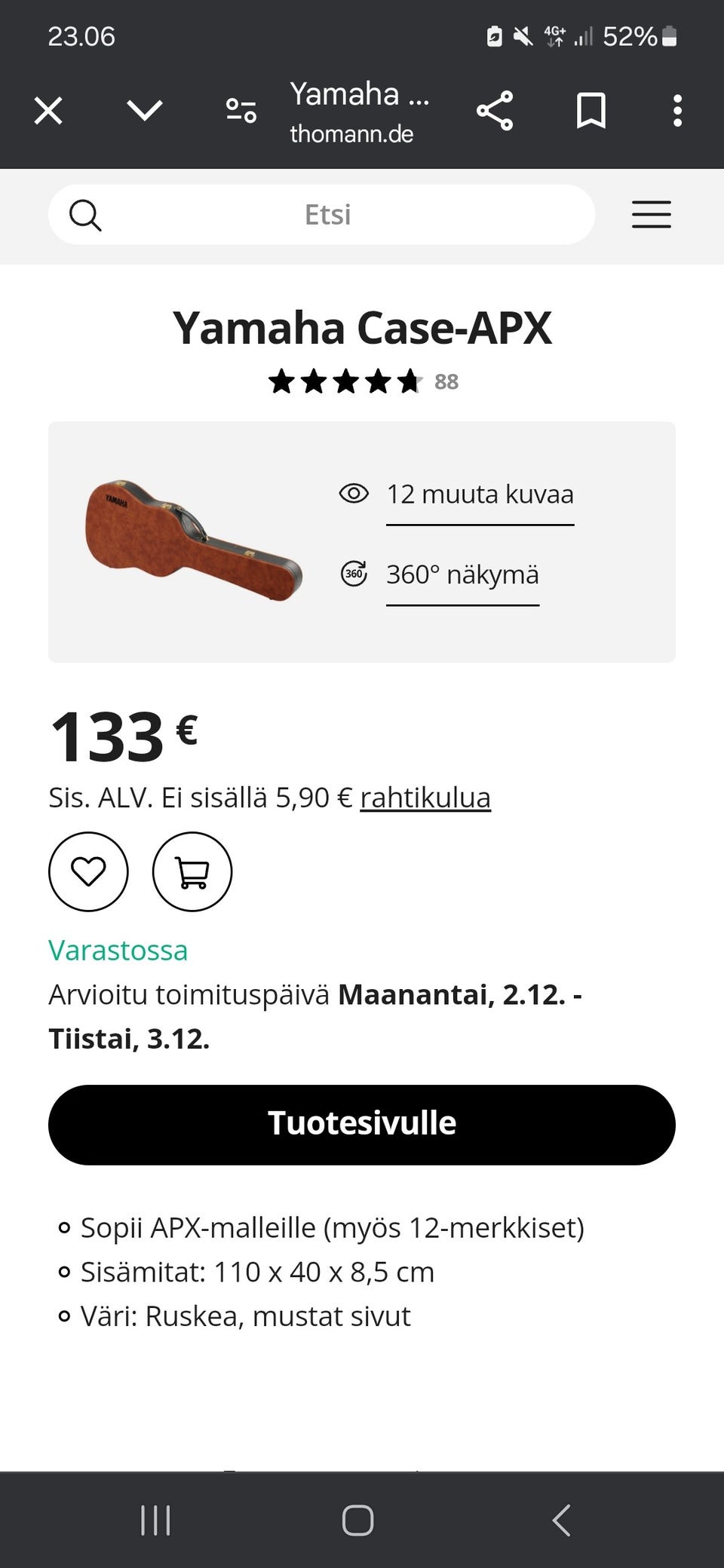Open the hamburger site menu
Viewport: 724px width, 1568px height.
point(651,214)
